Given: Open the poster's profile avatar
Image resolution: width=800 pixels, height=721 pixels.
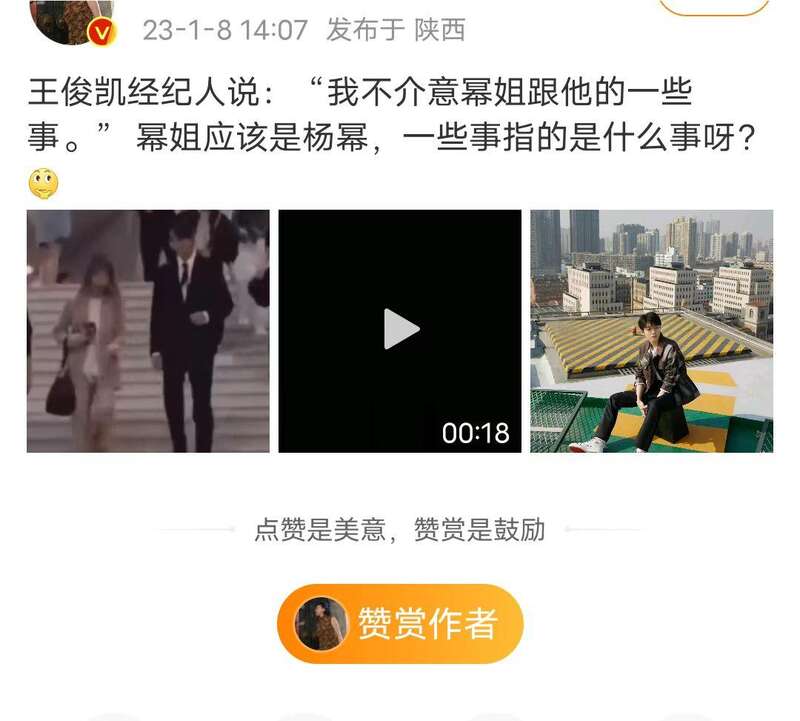Looking at the screenshot, I should pyautogui.click(x=70, y=18).
